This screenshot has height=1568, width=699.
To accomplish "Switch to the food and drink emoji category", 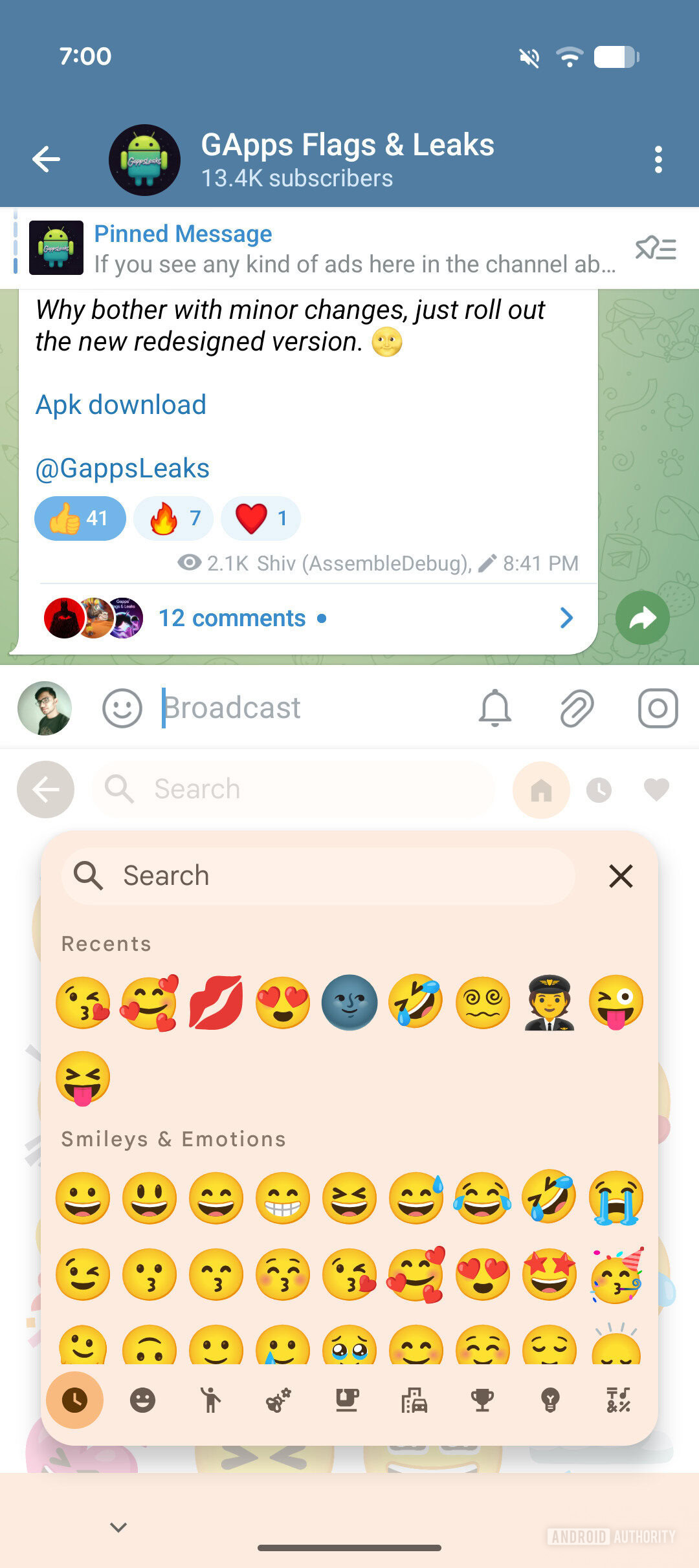I will pos(347,1400).
